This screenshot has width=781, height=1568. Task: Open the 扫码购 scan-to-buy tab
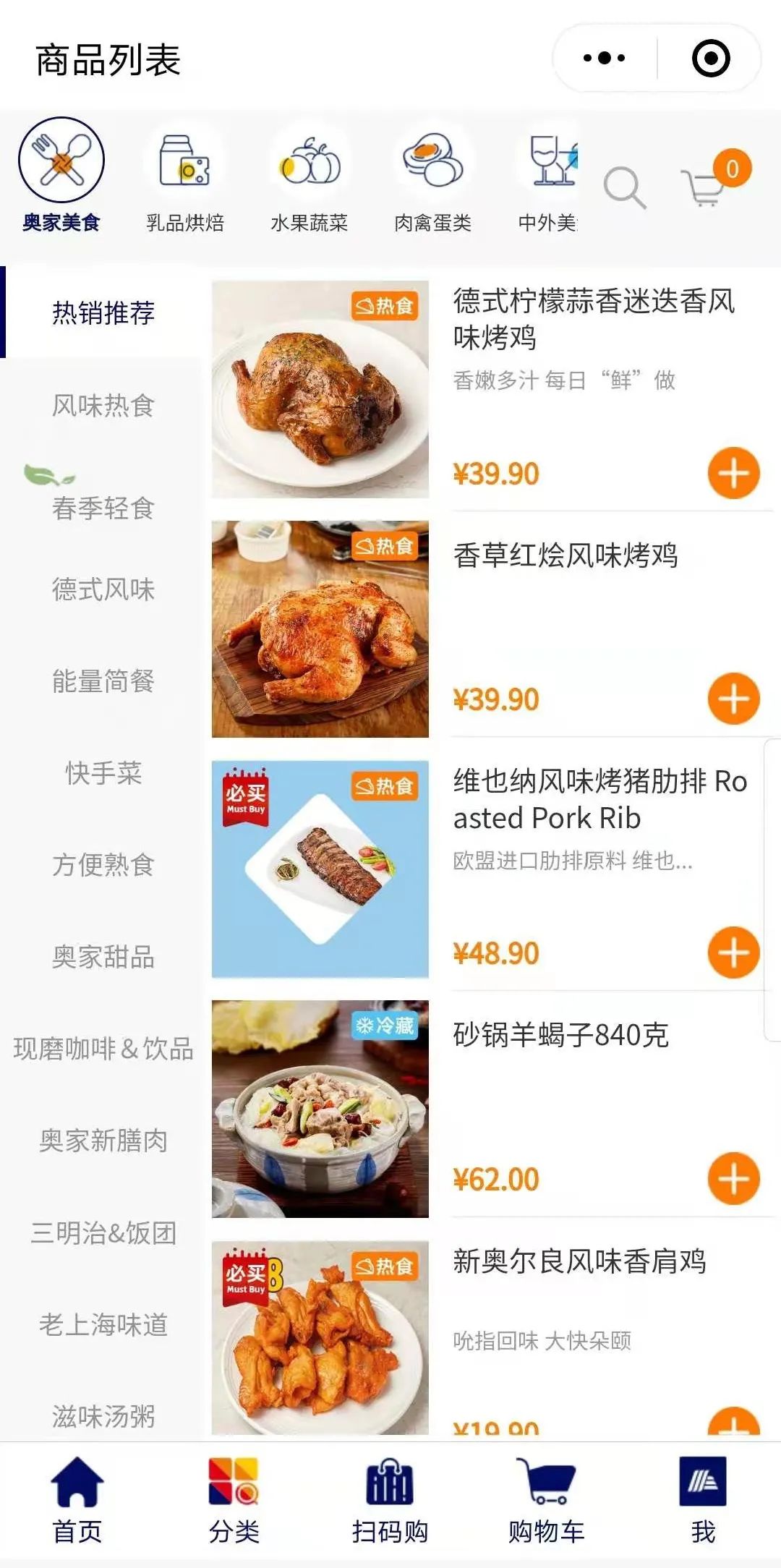(x=390, y=1501)
